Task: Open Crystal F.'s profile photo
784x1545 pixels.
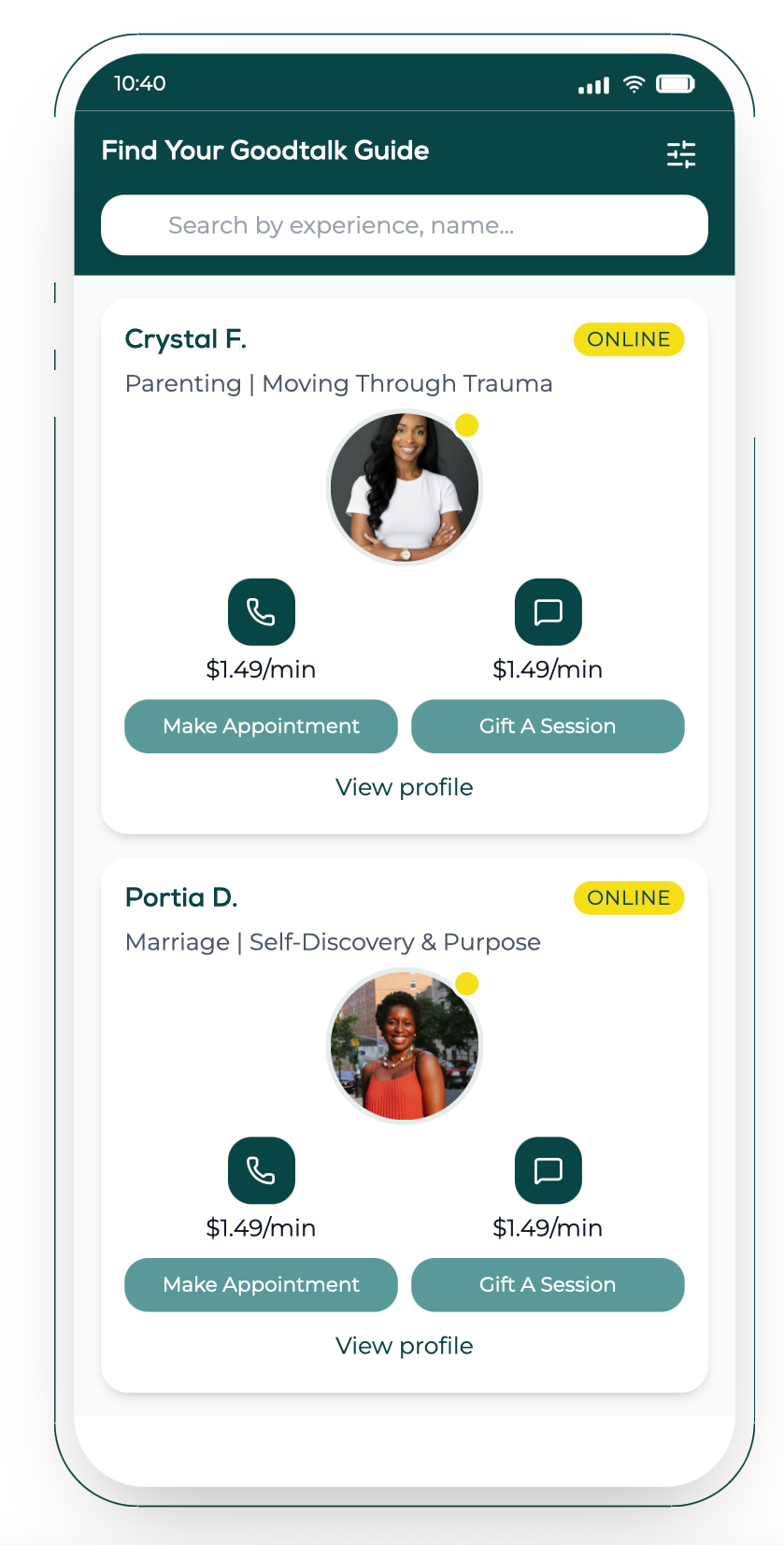Action: tap(404, 487)
